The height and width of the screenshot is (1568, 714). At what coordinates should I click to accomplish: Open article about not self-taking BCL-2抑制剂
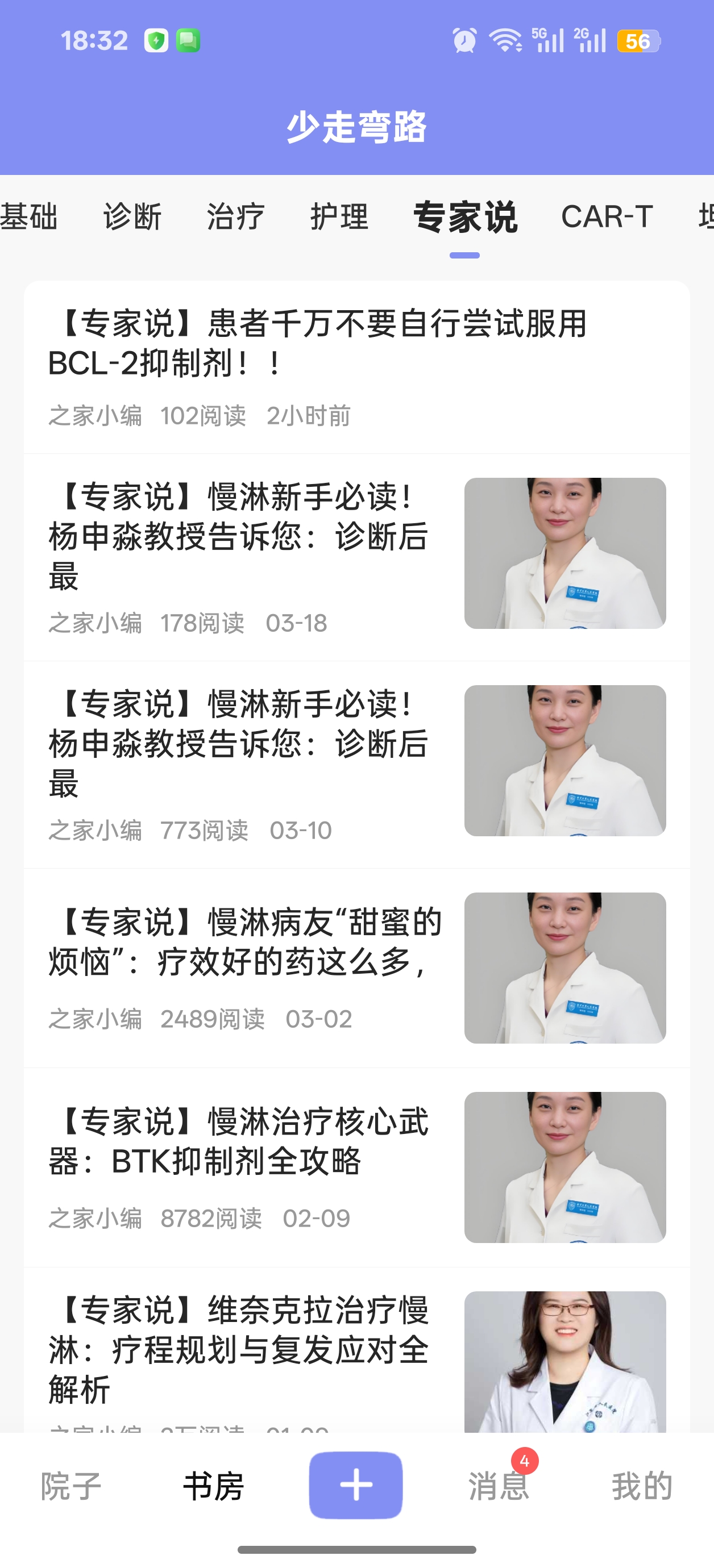tap(317, 343)
